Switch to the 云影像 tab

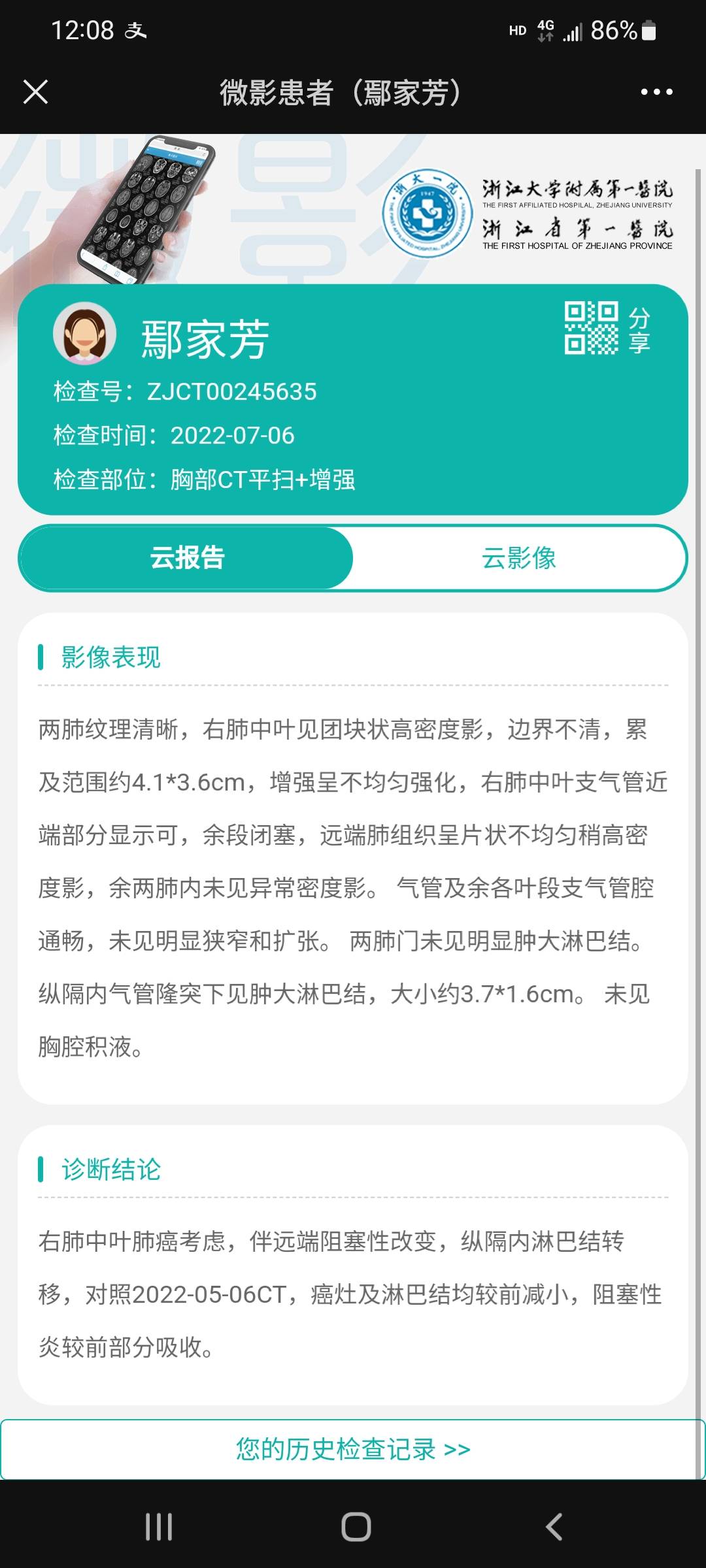pos(520,559)
